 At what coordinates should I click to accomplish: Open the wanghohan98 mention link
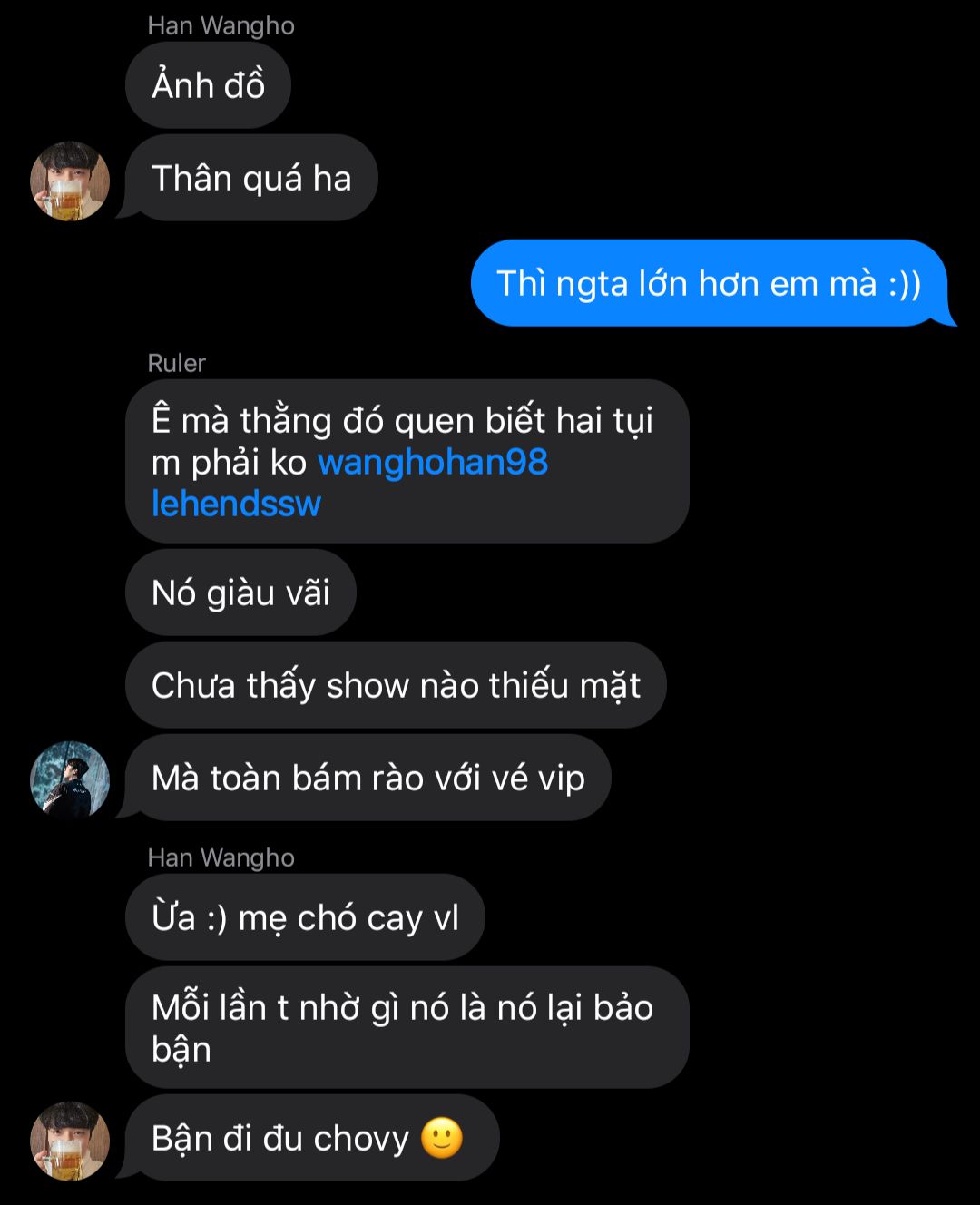tap(433, 463)
